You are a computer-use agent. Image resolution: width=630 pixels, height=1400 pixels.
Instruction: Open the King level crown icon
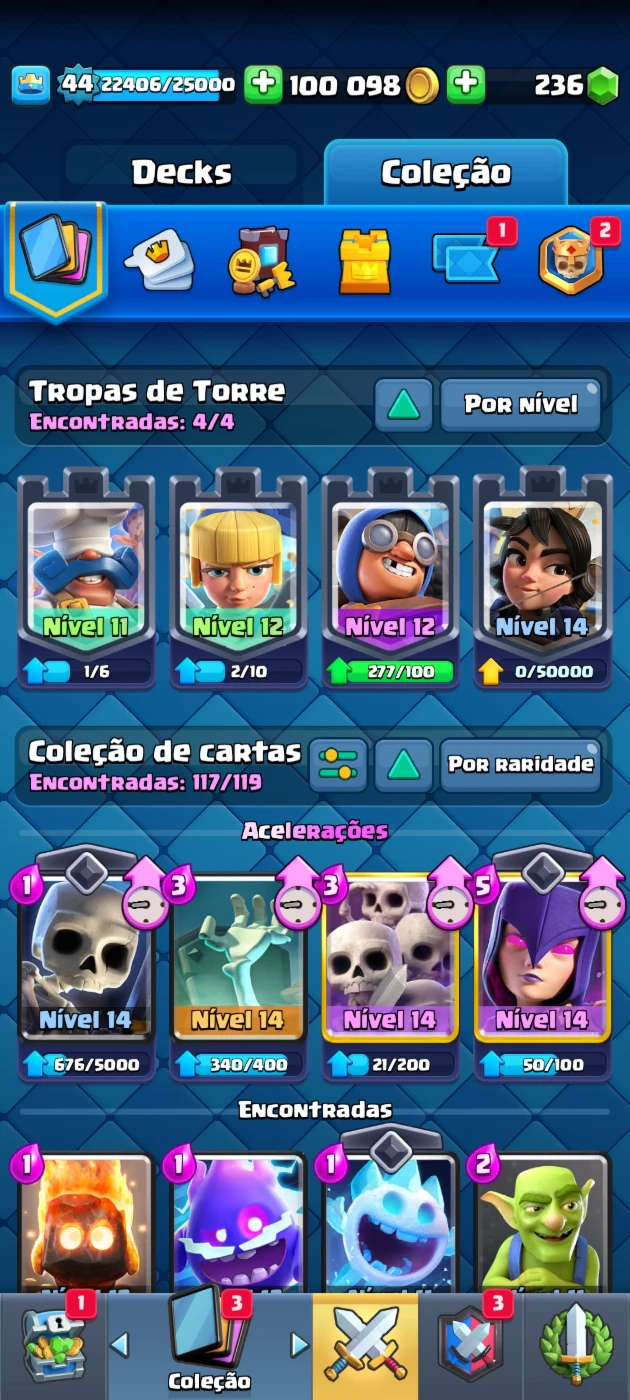coord(31,85)
